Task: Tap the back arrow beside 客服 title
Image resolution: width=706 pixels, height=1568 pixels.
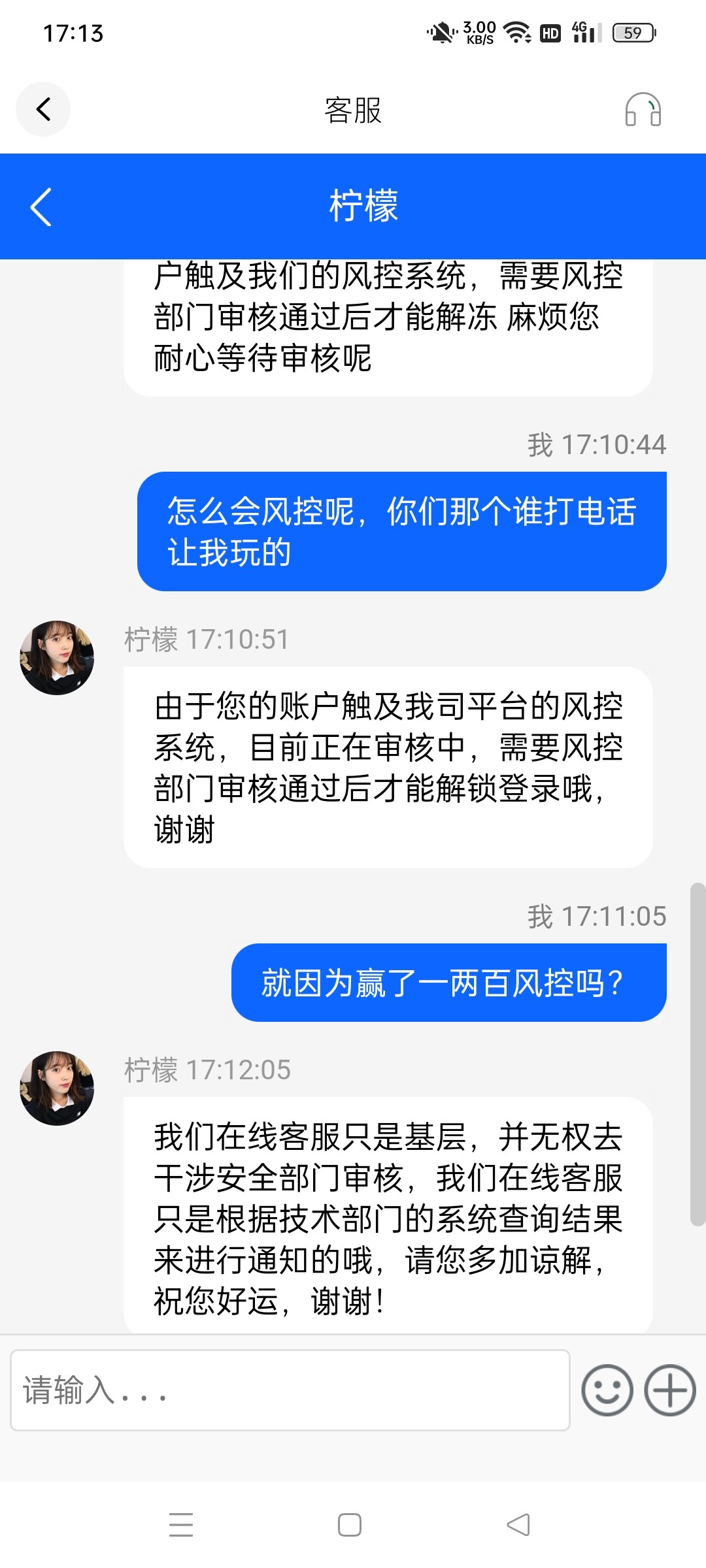Action: 43,109
